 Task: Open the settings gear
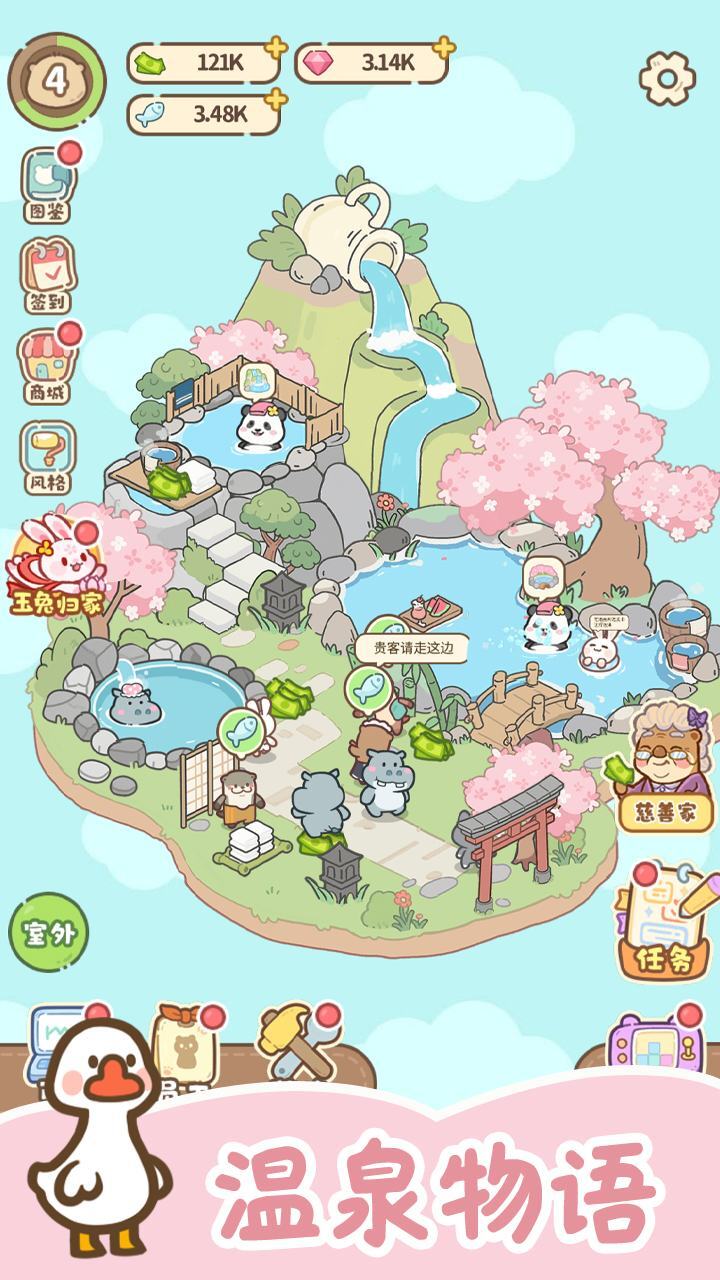(666, 79)
